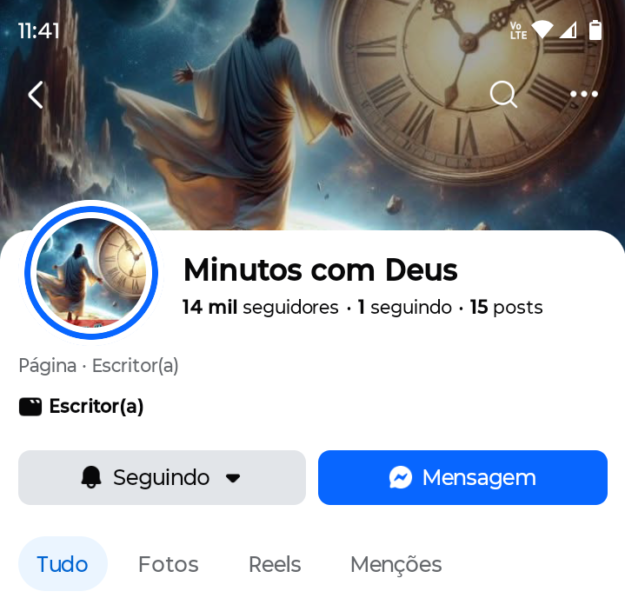View the 14 mil seguidores list

(x=260, y=307)
